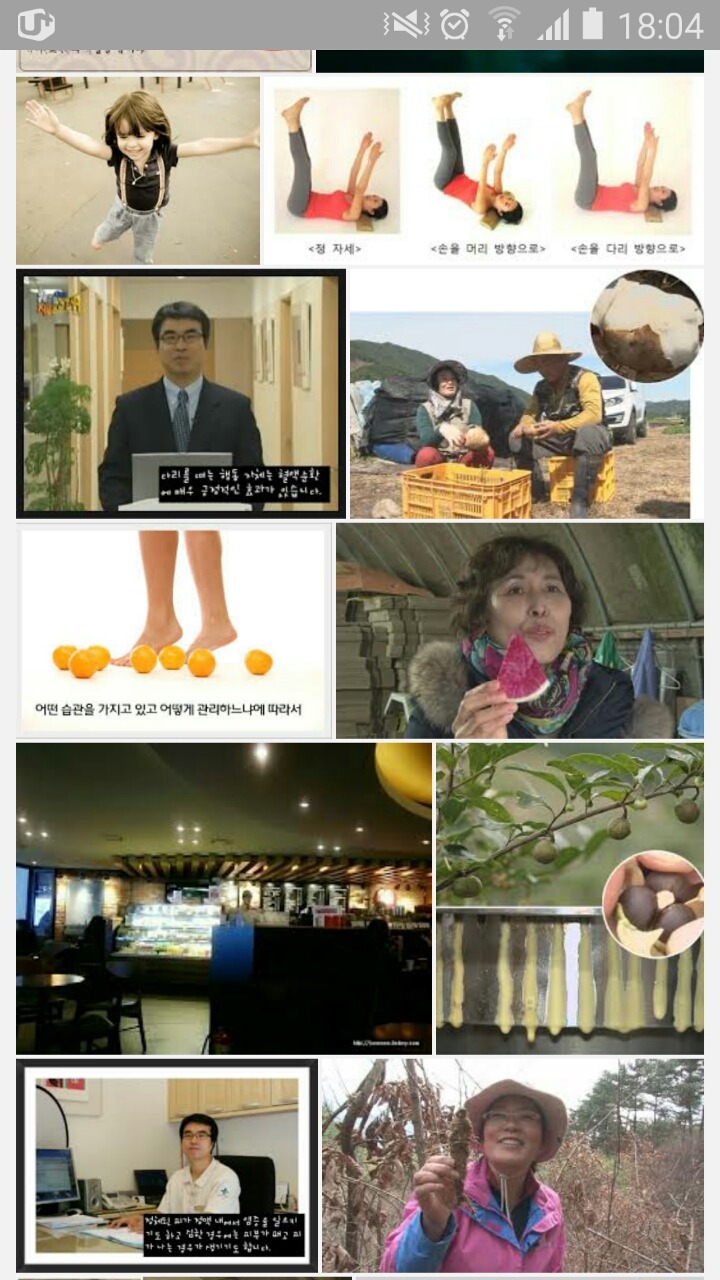Open the cafe interior photo
The height and width of the screenshot is (1280, 720).
(224, 897)
